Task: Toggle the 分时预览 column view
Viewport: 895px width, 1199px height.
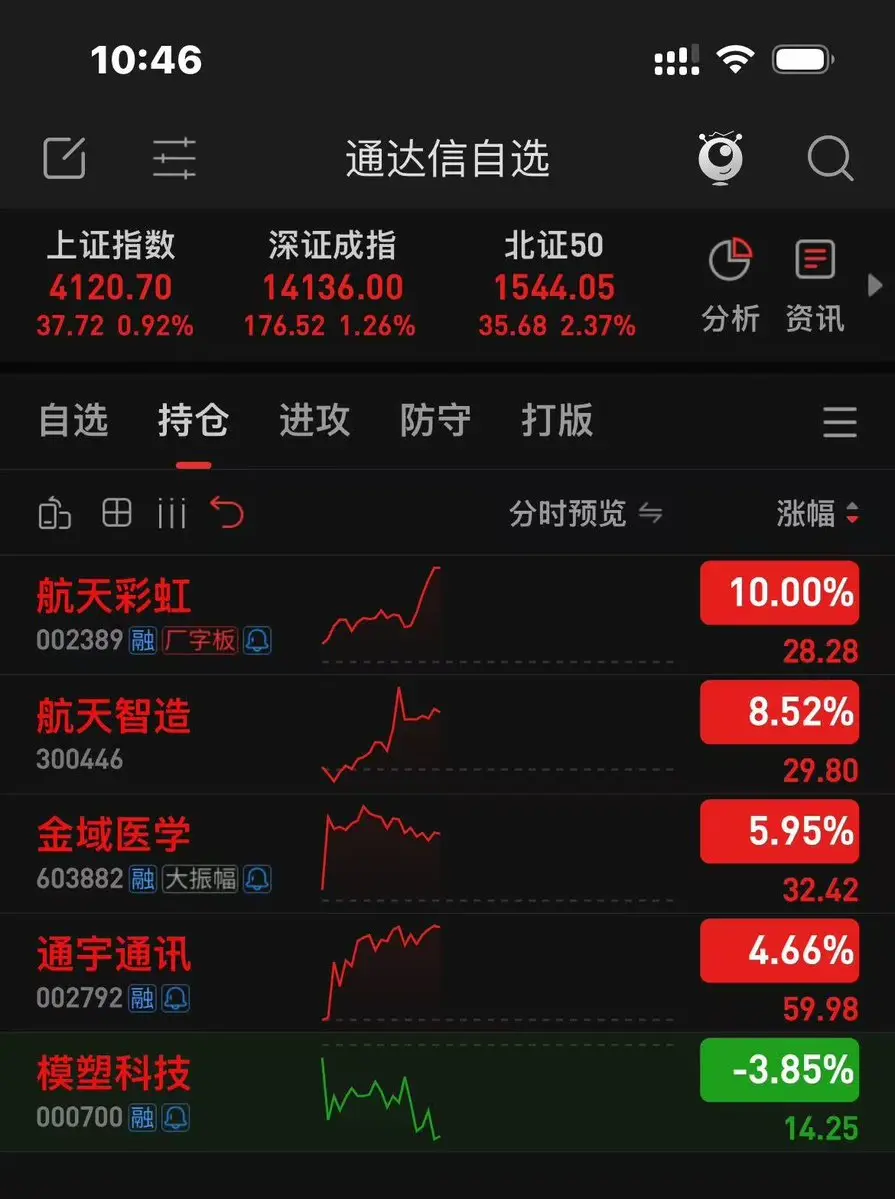Action: pos(585,514)
